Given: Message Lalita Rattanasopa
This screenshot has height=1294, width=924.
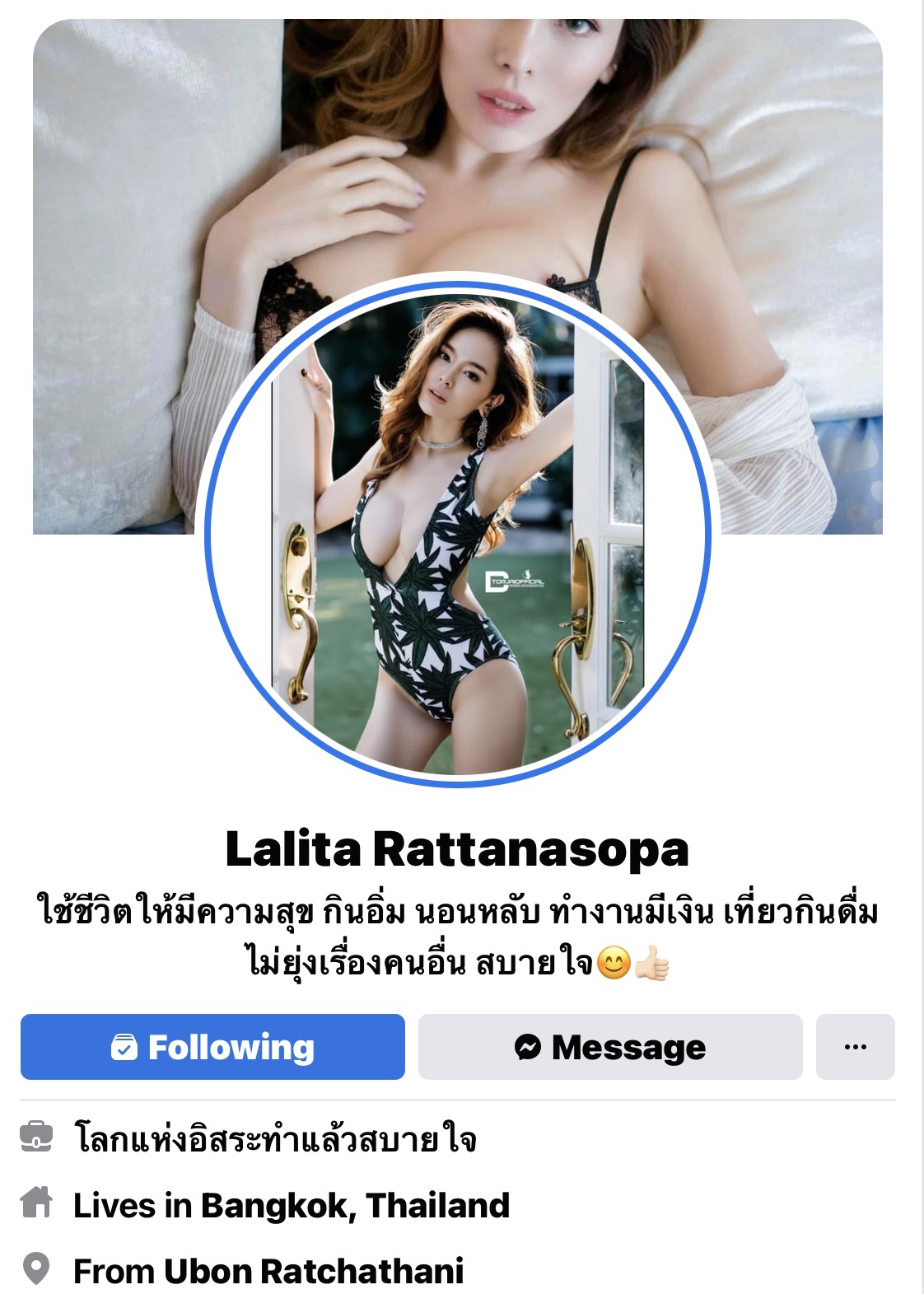Looking at the screenshot, I should tap(610, 1047).
